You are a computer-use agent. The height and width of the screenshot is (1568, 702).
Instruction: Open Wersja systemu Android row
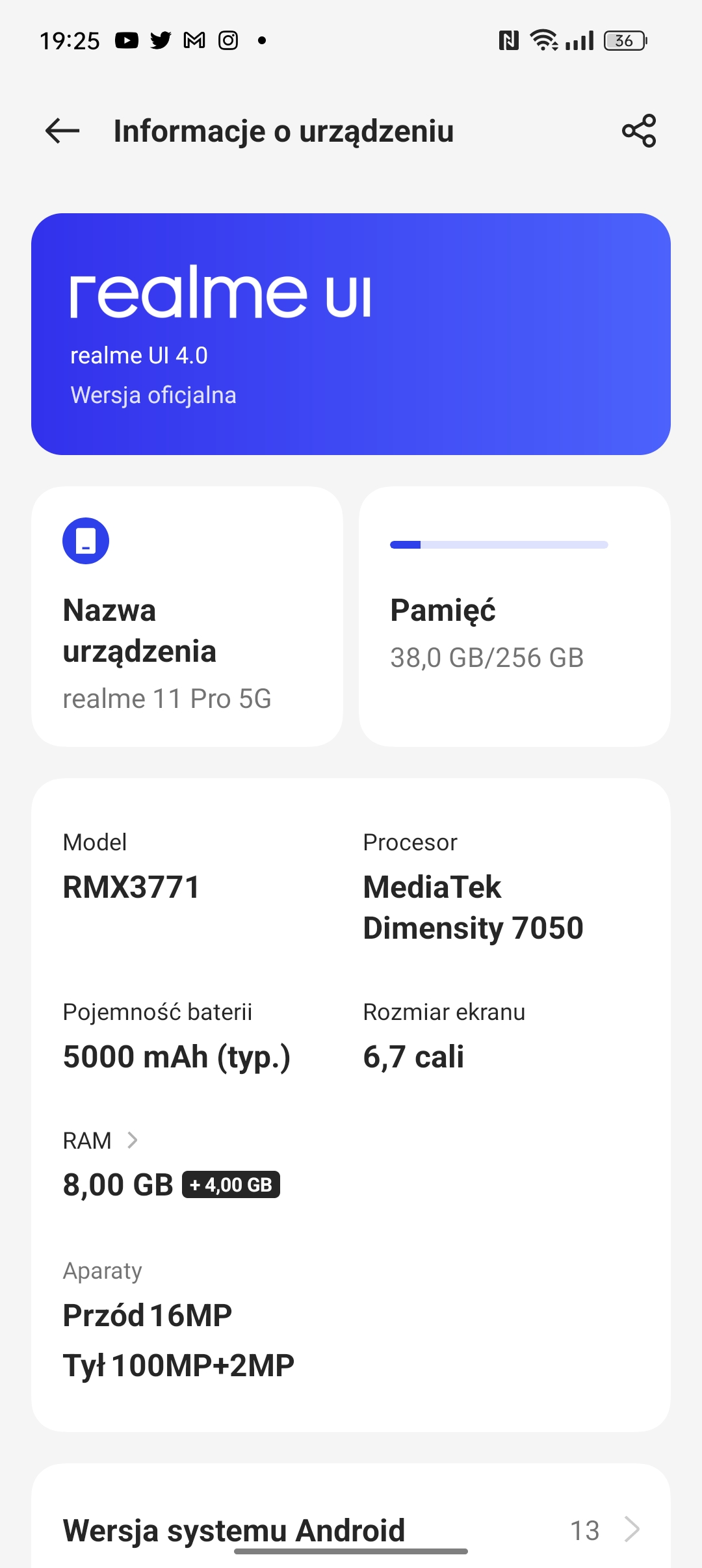click(351, 1530)
